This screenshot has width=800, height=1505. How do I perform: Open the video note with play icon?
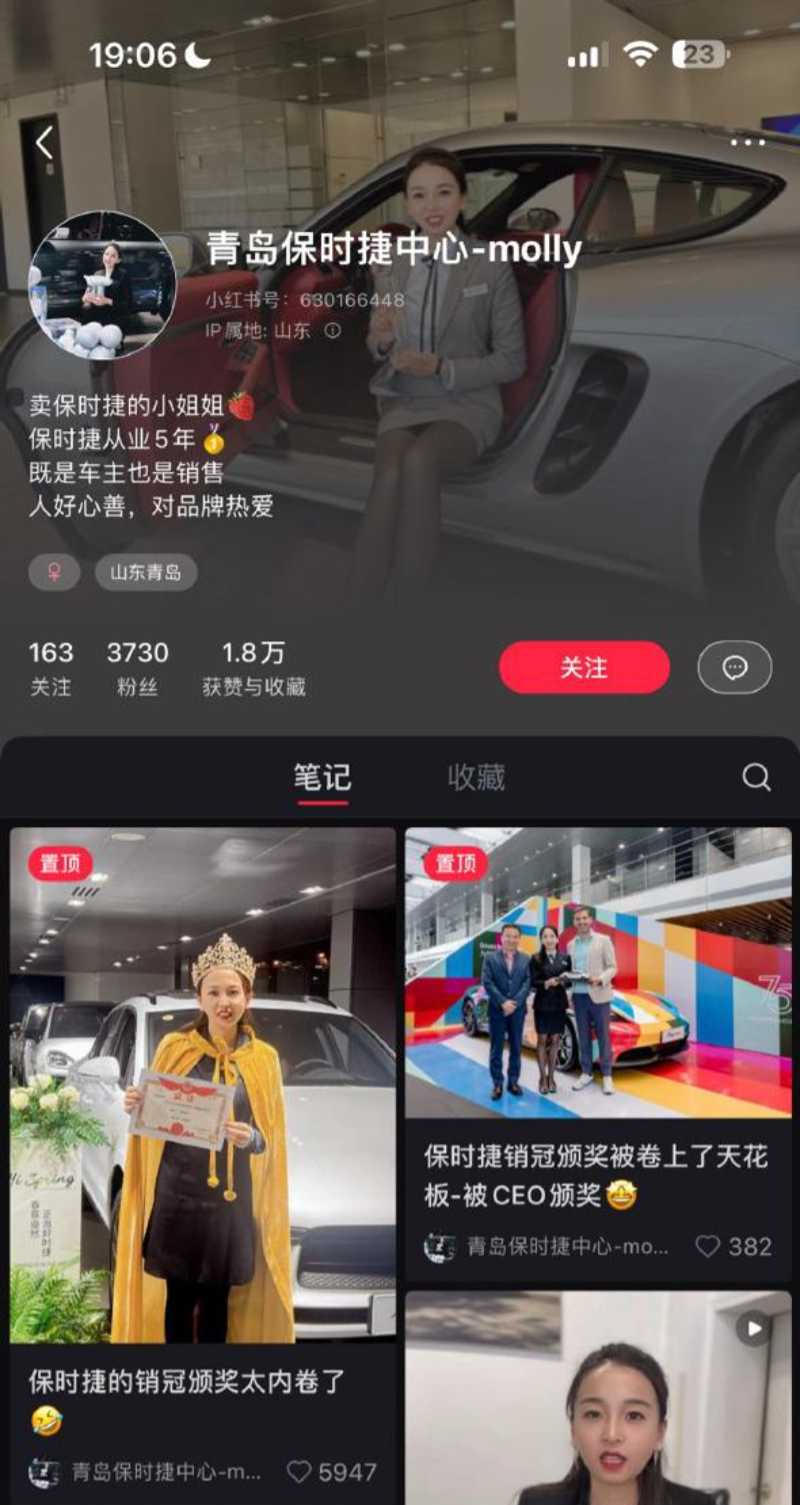(x=598, y=1398)
